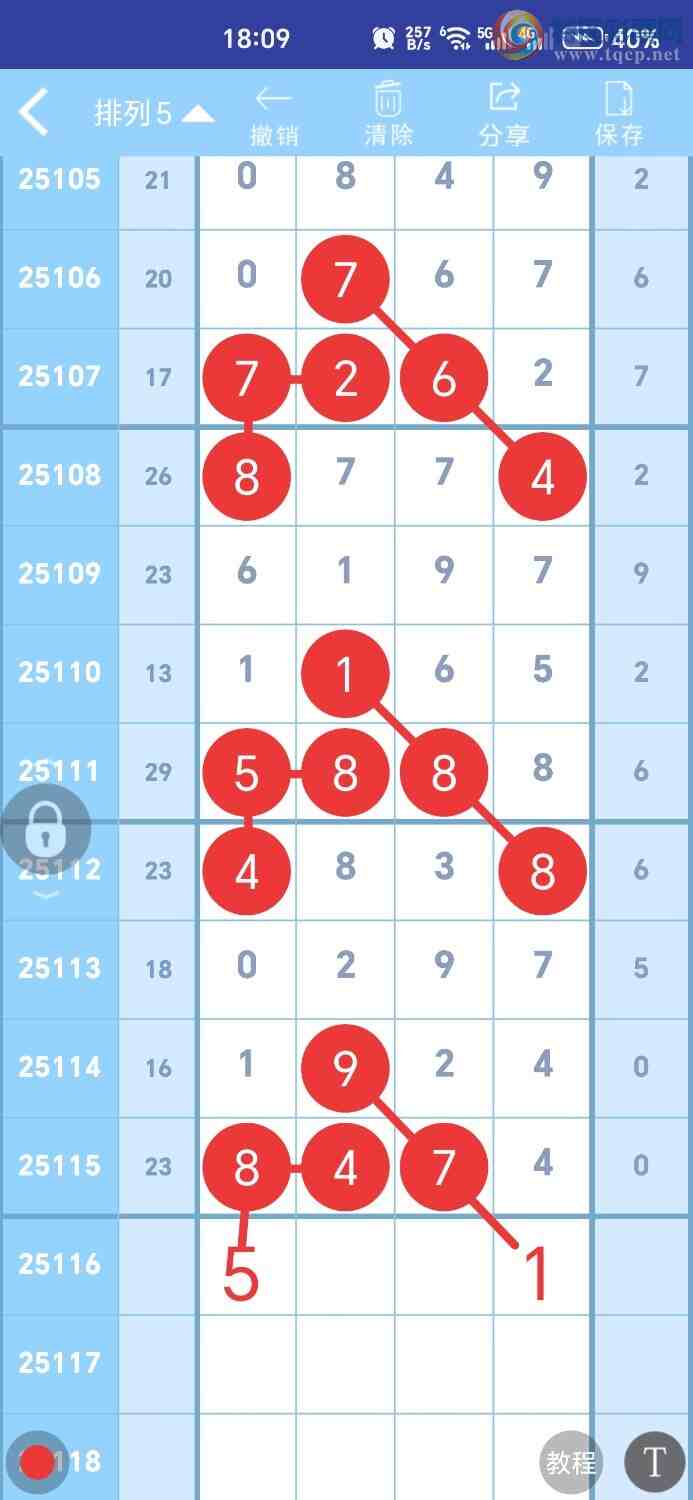The width and height of the screenshot is (693, 1500).
Task: Open the 教程 tutorial button
Action: (x=572, y=1463)
